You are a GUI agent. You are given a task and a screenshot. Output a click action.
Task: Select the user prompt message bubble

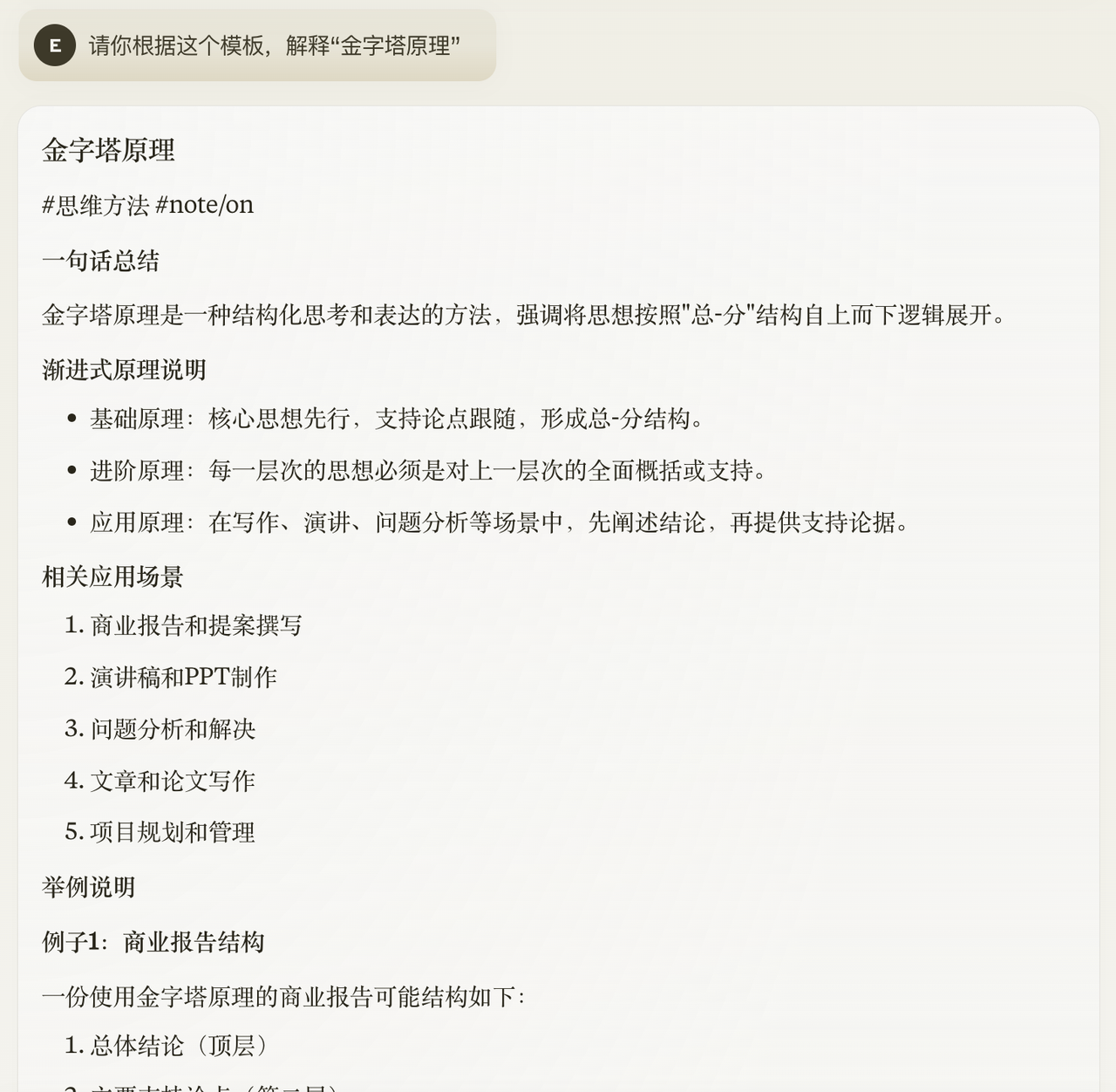(x=274, y=46)
